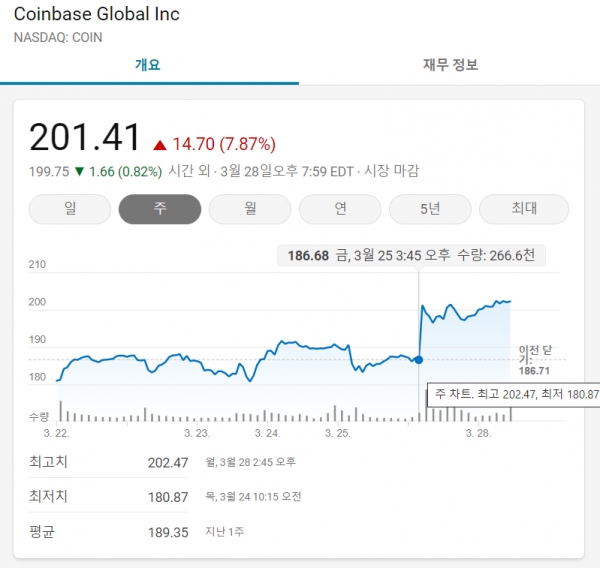Viewport: 600px width, 568px height.
Task: Switch to the 개요 tab
Action: [x=148, y=65]
